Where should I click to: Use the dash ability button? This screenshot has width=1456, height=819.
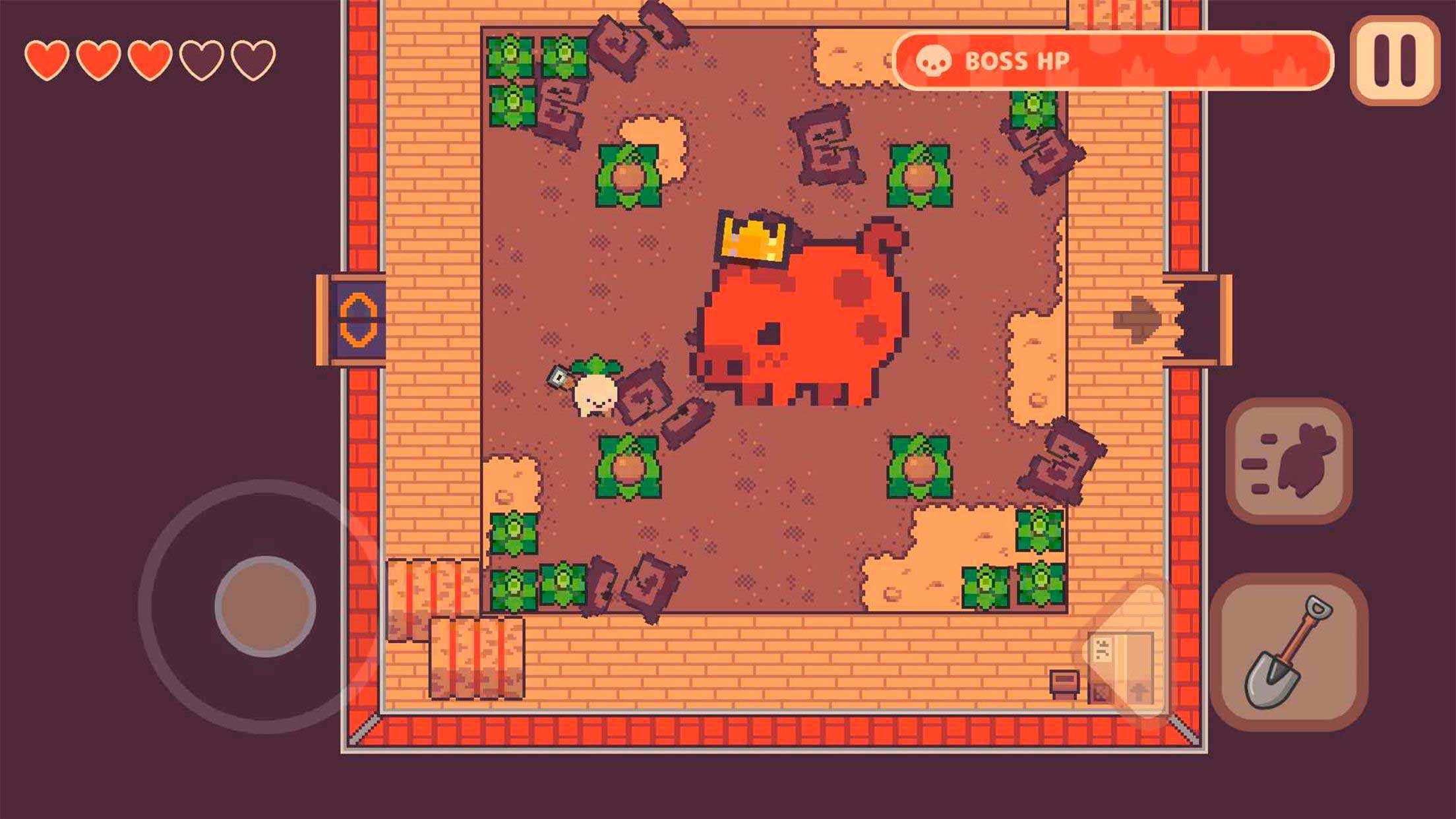1289,461
